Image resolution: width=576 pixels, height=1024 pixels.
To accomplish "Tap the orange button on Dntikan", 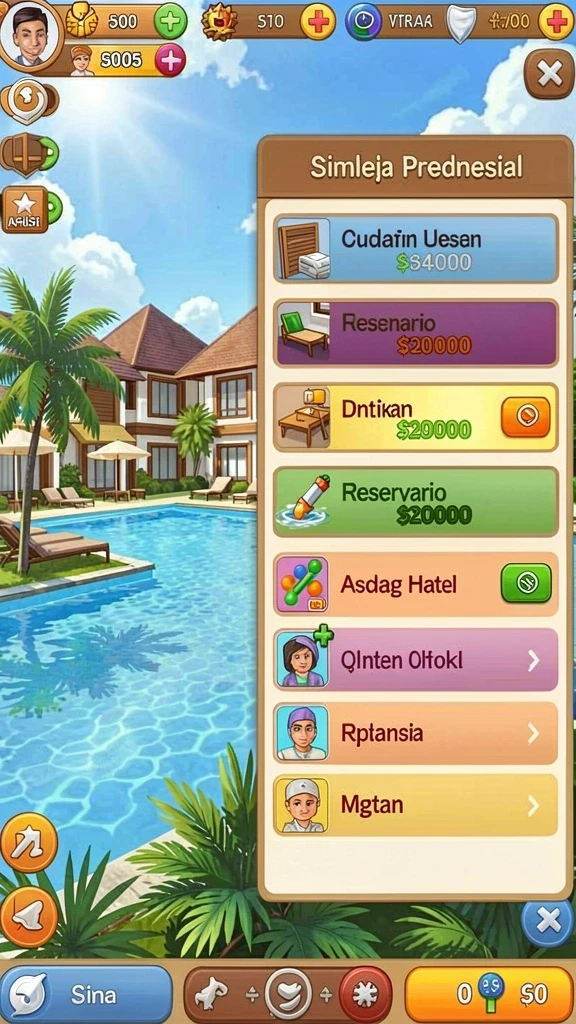I will point(525,417).
